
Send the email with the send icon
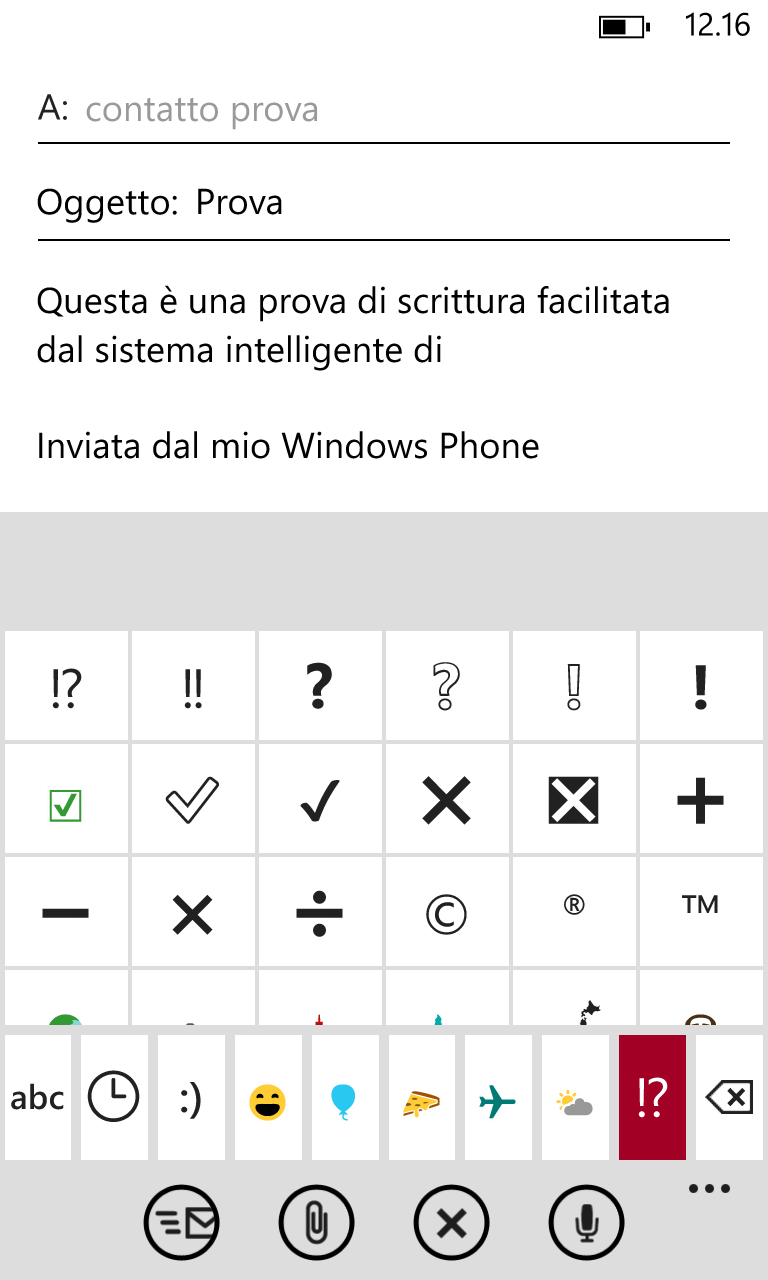[x=181, y=1222]
